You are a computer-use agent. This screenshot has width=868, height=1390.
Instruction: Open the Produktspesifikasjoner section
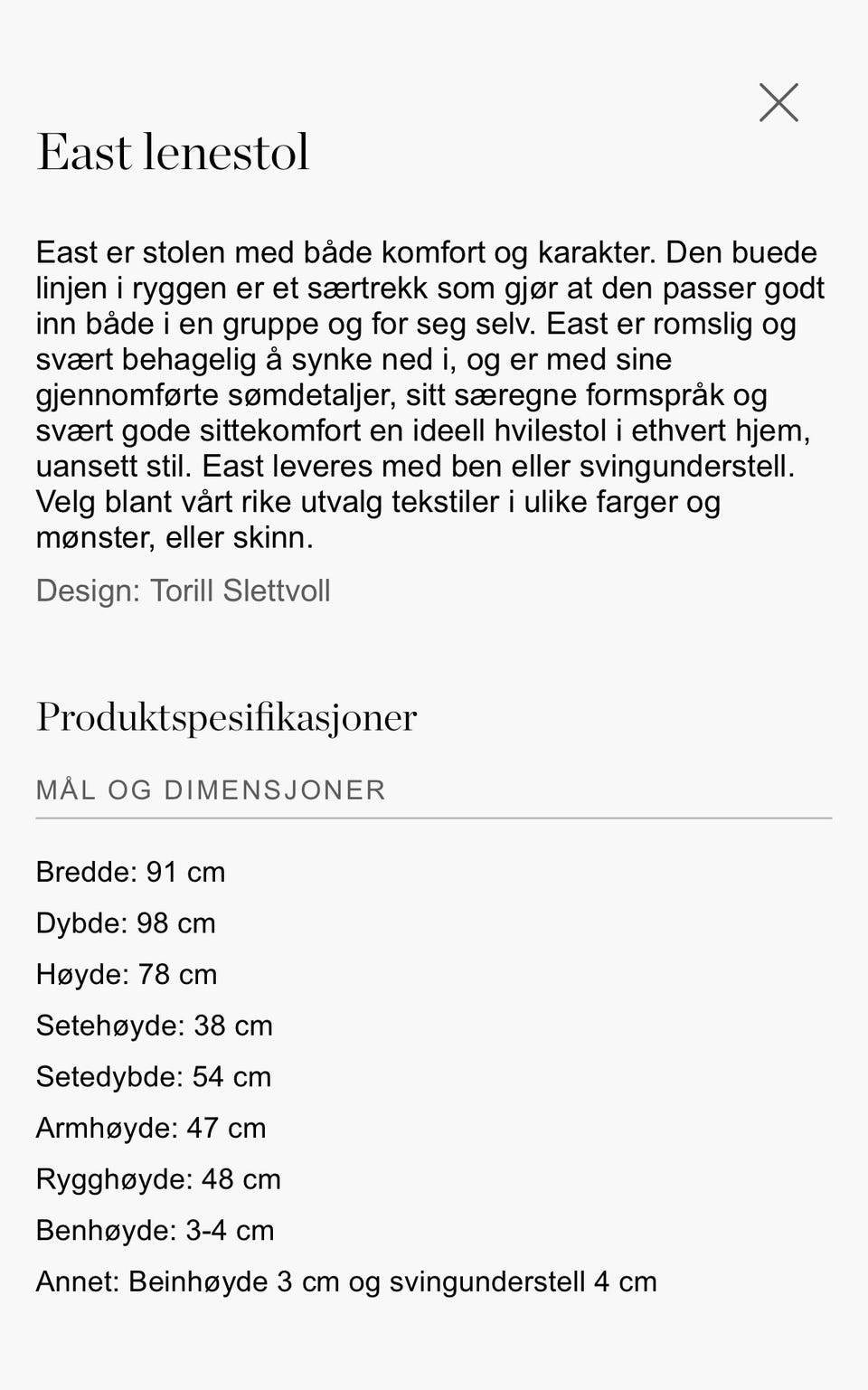pos(225,716)
